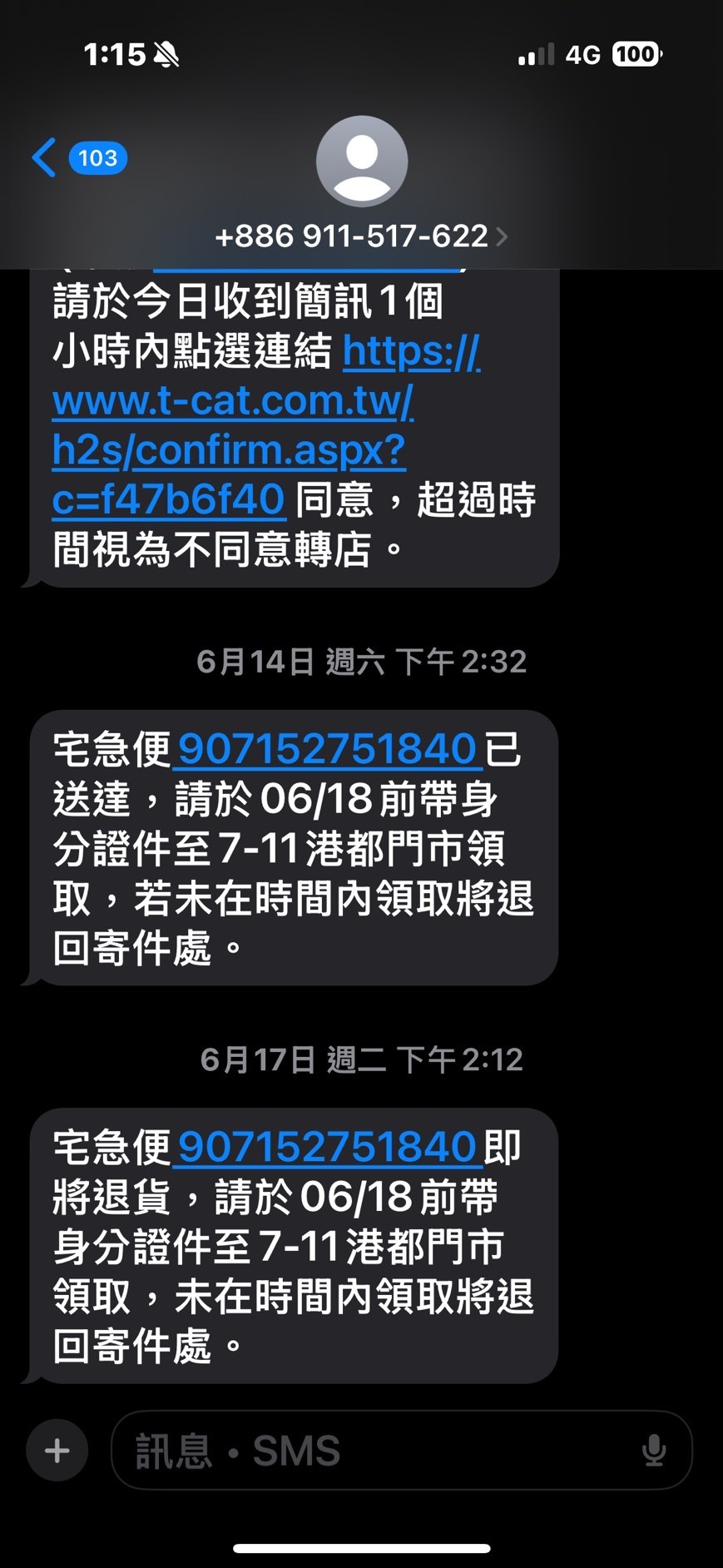Tap tracking number in June 14 message

[x=327, y=748]
